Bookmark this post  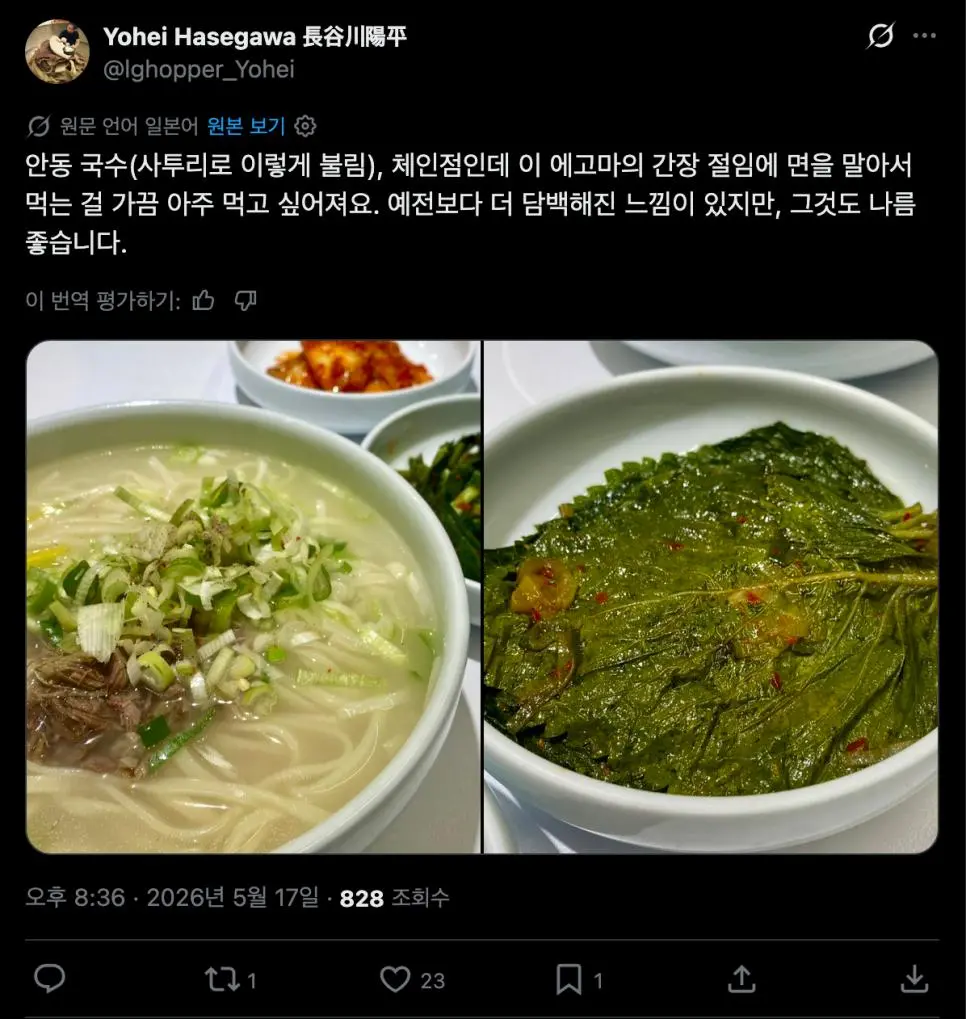[579, 979]
